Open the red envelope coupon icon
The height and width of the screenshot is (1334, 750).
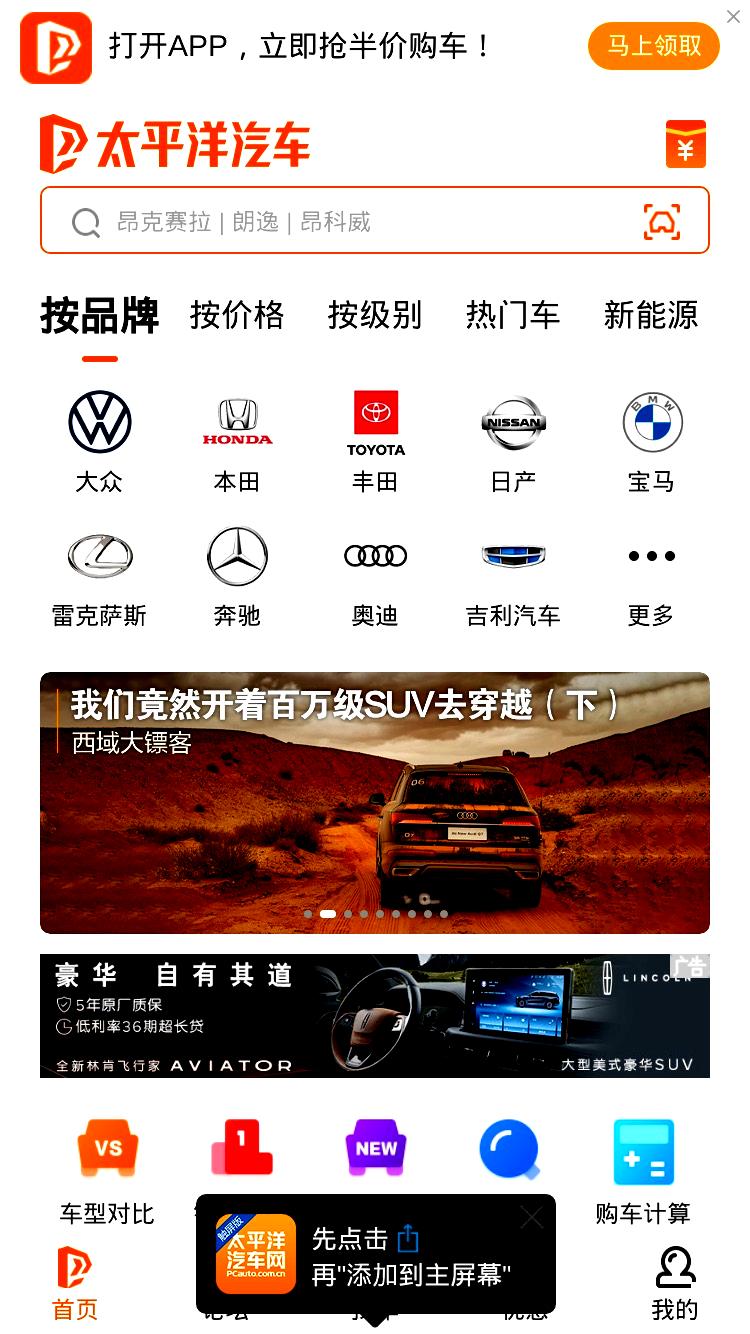686,144
